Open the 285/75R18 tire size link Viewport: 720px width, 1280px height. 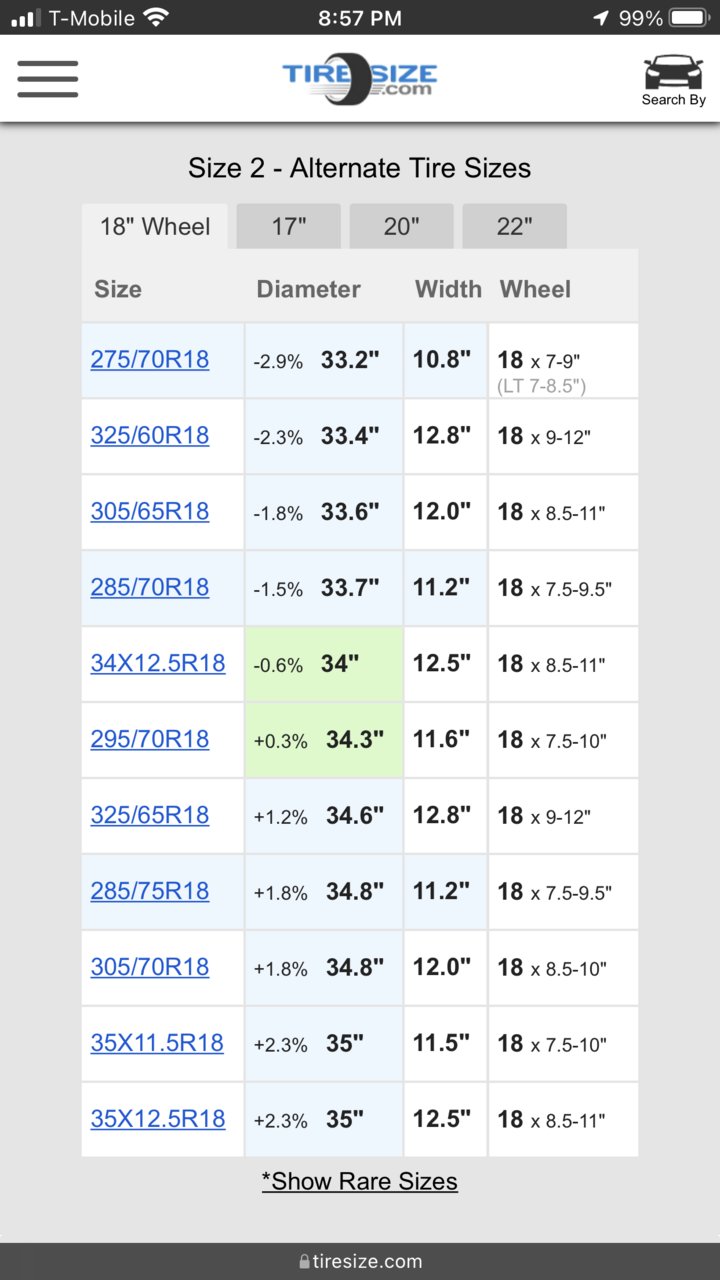[x=150, y=892]
